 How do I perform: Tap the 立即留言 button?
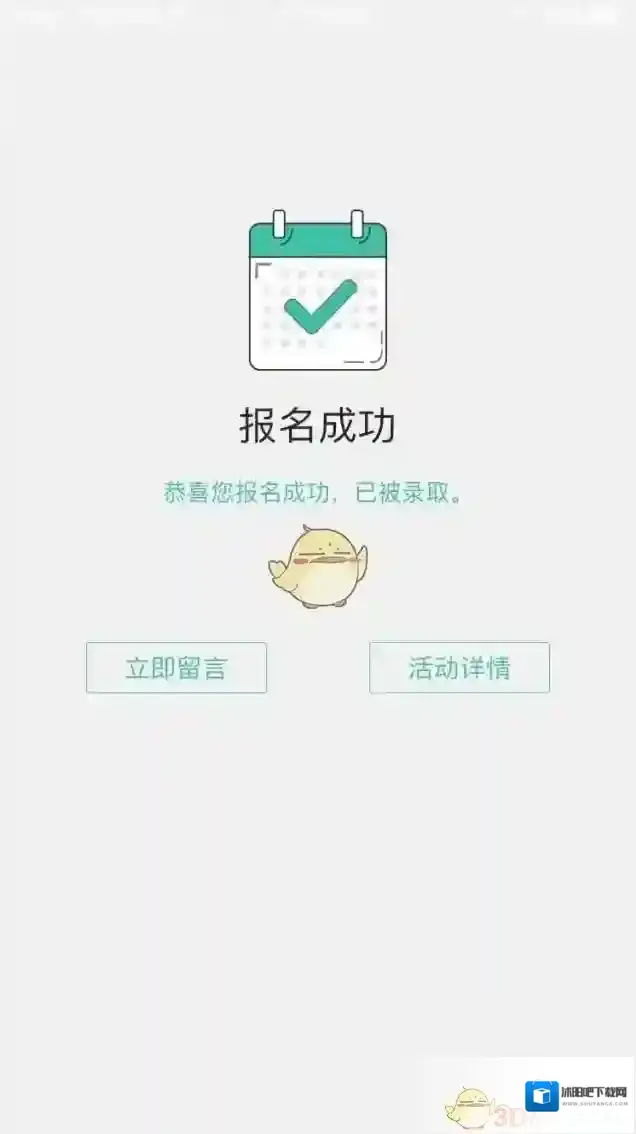(x=176, y=668)
